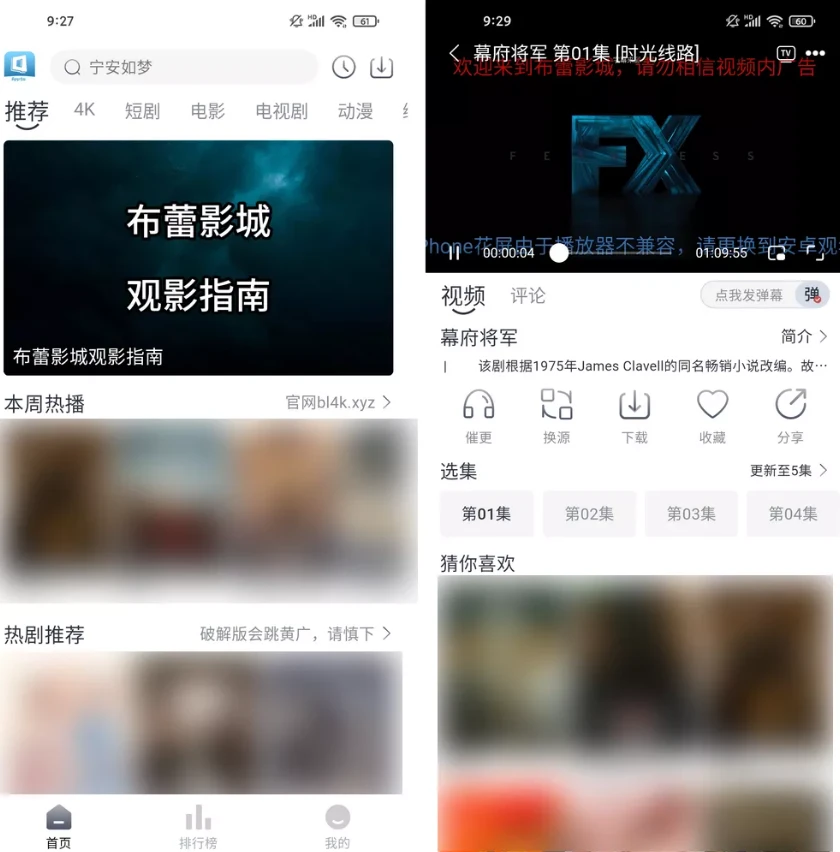Image resolution: width=840 pixels, height=852 pixels.
Task: Switch to the 评论 tab
Action: (528, 296)
